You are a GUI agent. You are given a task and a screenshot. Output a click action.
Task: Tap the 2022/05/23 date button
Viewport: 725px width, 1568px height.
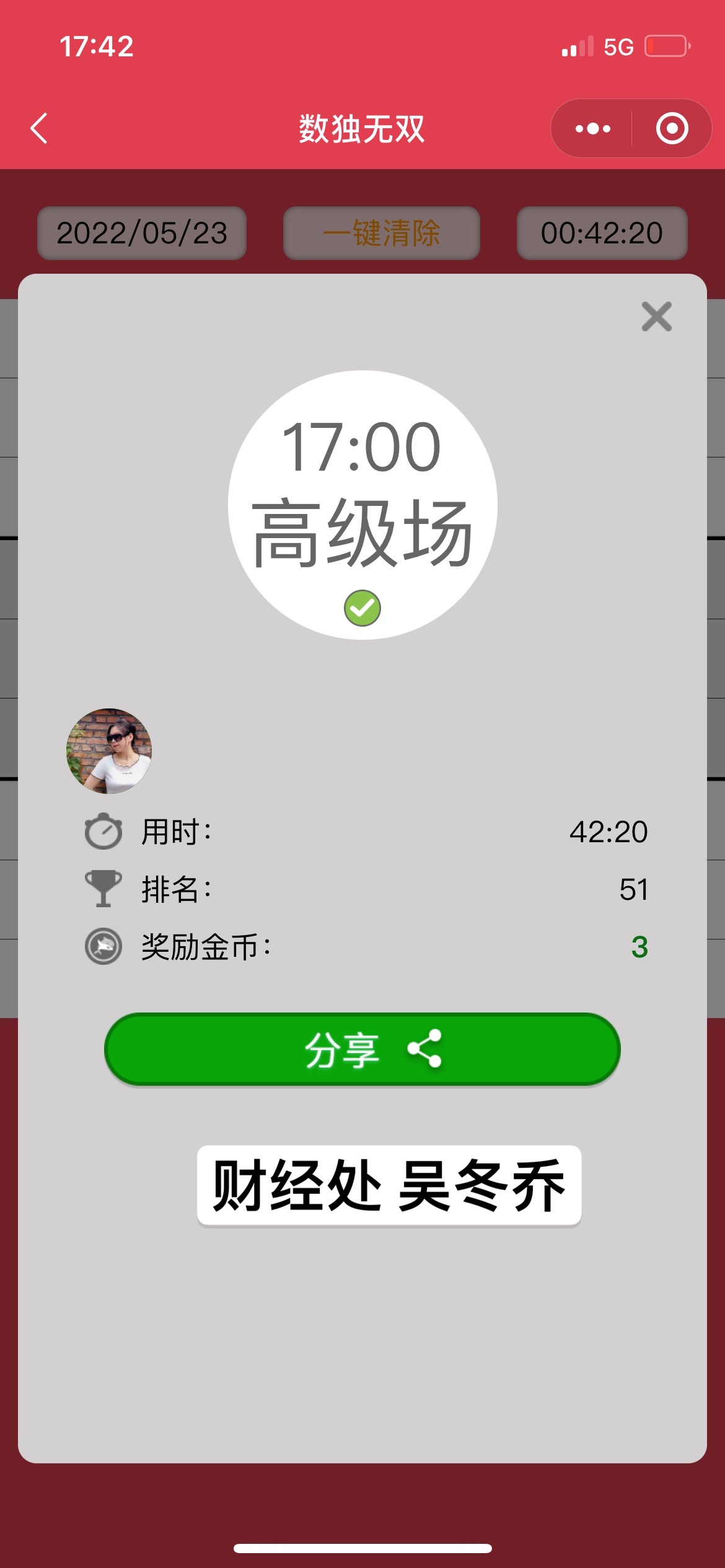point(142,233)
